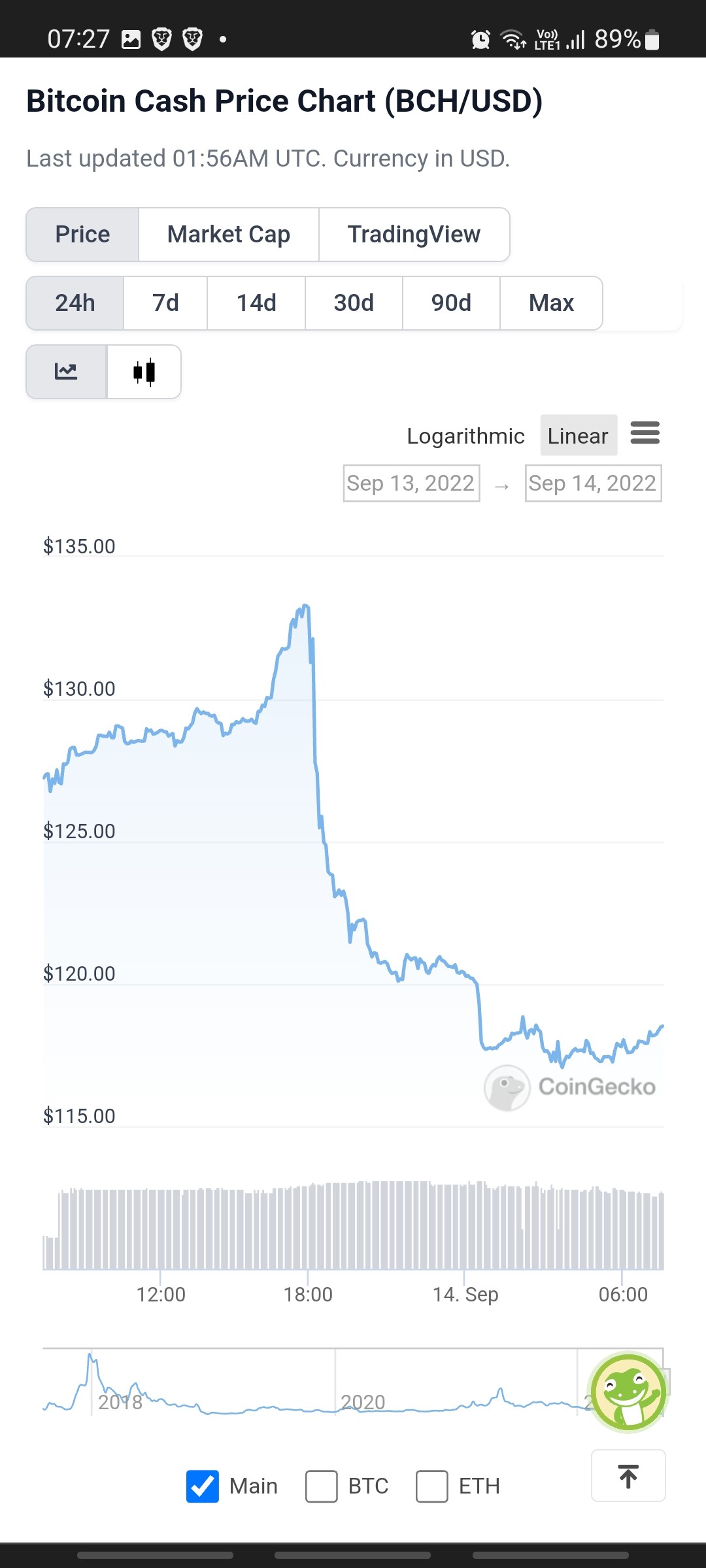The height and width of the screenshot is (1568, 706).
Task: Tap the scroll-to-top arrow button
Action: (x=628, y=1476)
